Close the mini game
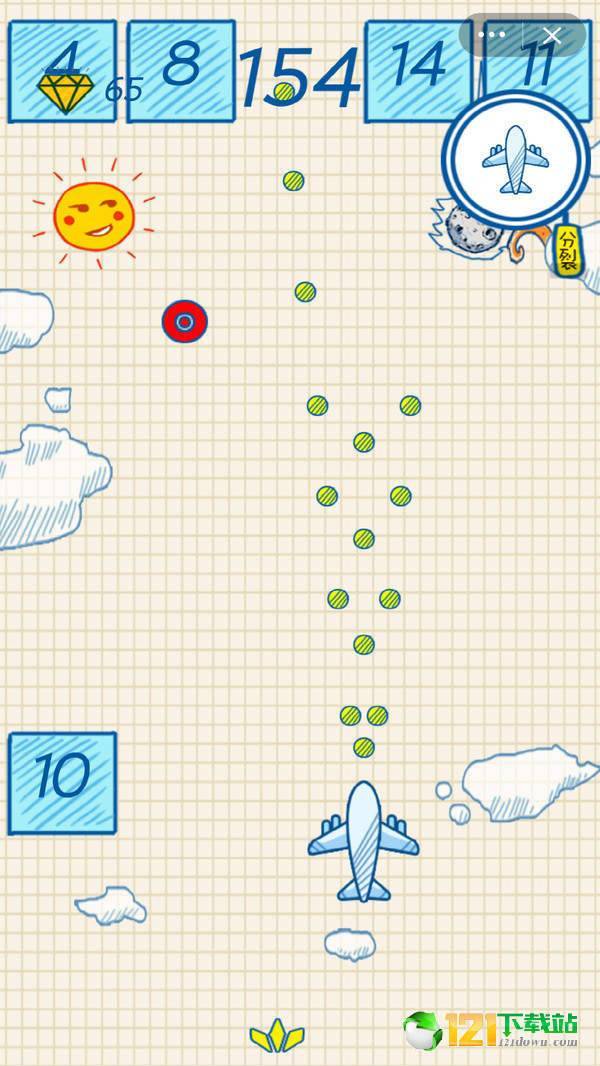 coord(552,34)
